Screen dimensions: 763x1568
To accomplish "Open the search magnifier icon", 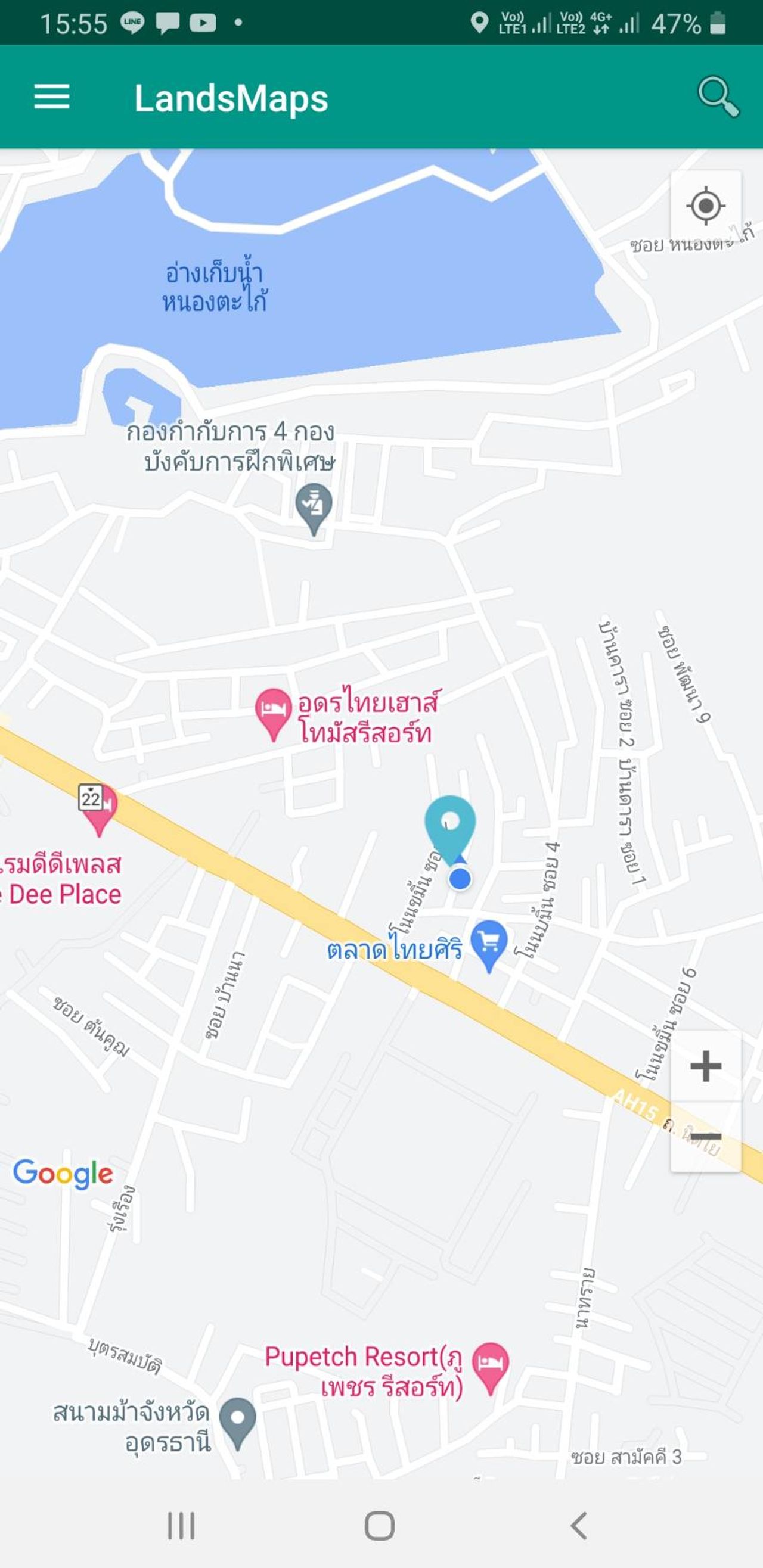I will 717,96.
